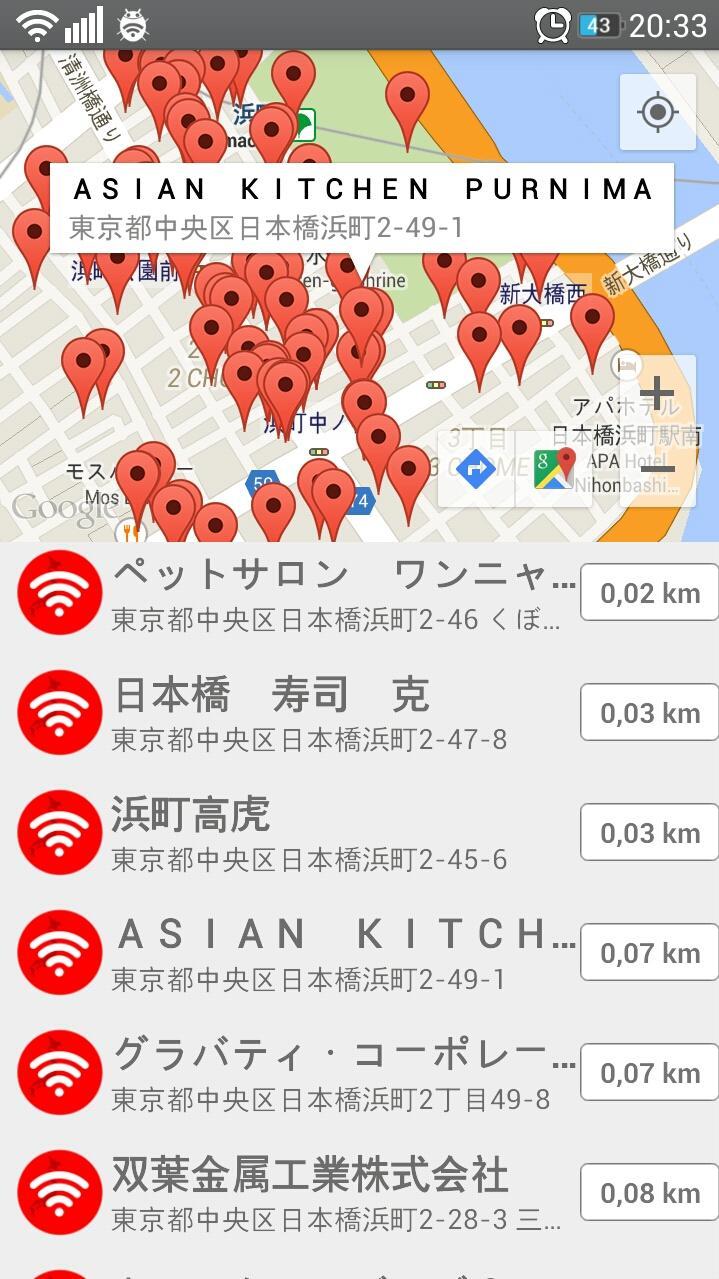Image resolution: width=719 pixels, height=1279 pixels.
Task: Open selected place in Google Maps
Action: [554, 469]
